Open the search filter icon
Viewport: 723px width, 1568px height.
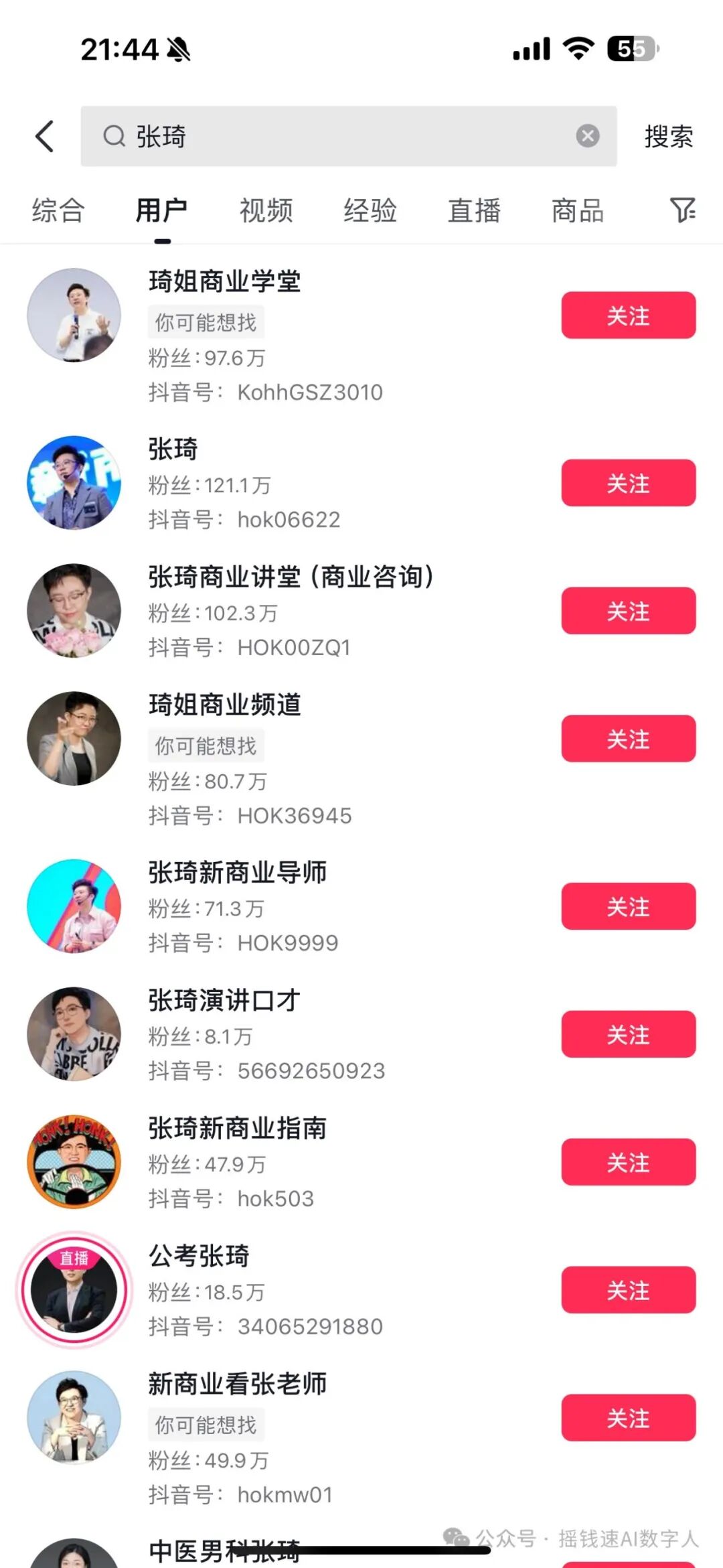[x=682, y=210]
